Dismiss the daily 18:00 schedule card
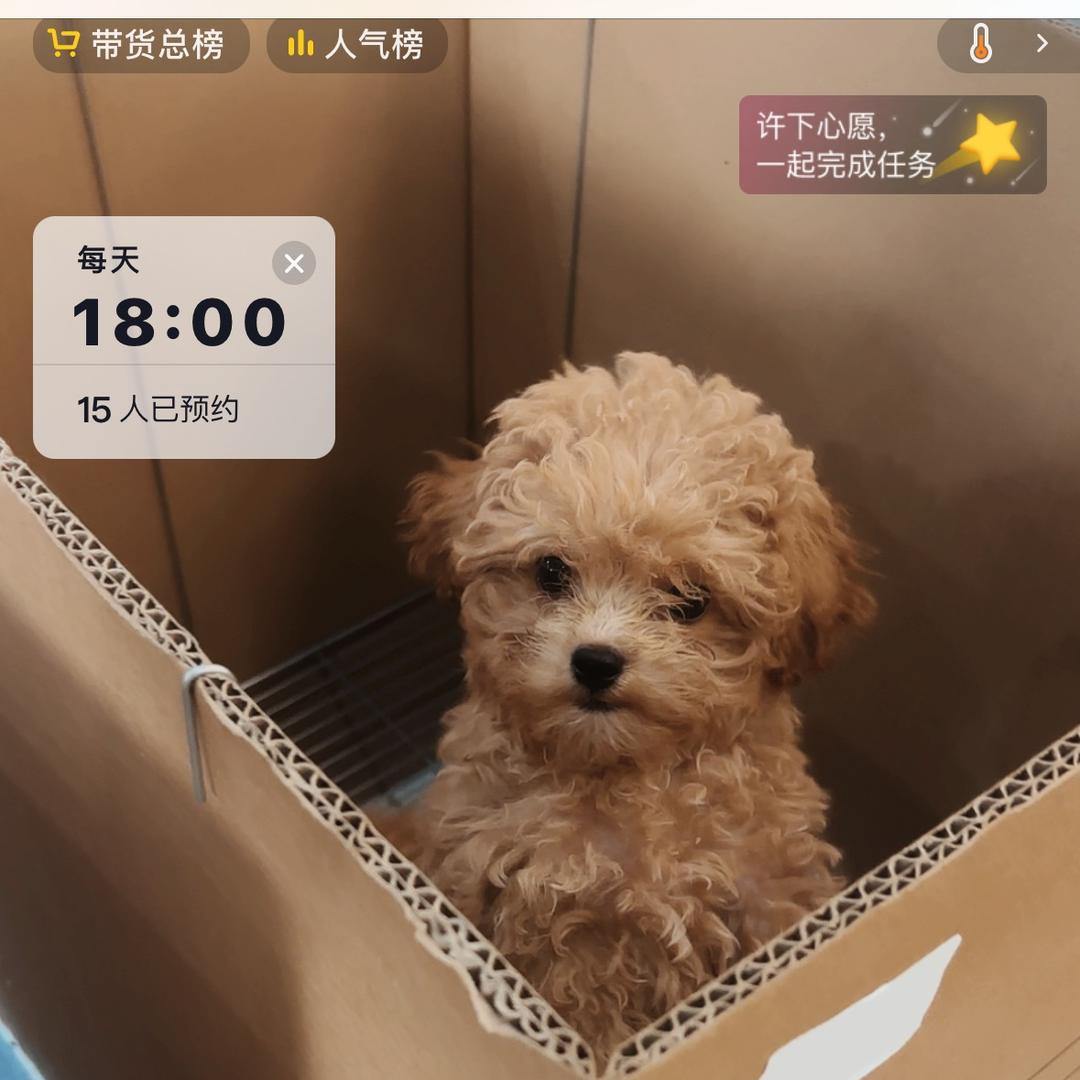 [294, 263]
